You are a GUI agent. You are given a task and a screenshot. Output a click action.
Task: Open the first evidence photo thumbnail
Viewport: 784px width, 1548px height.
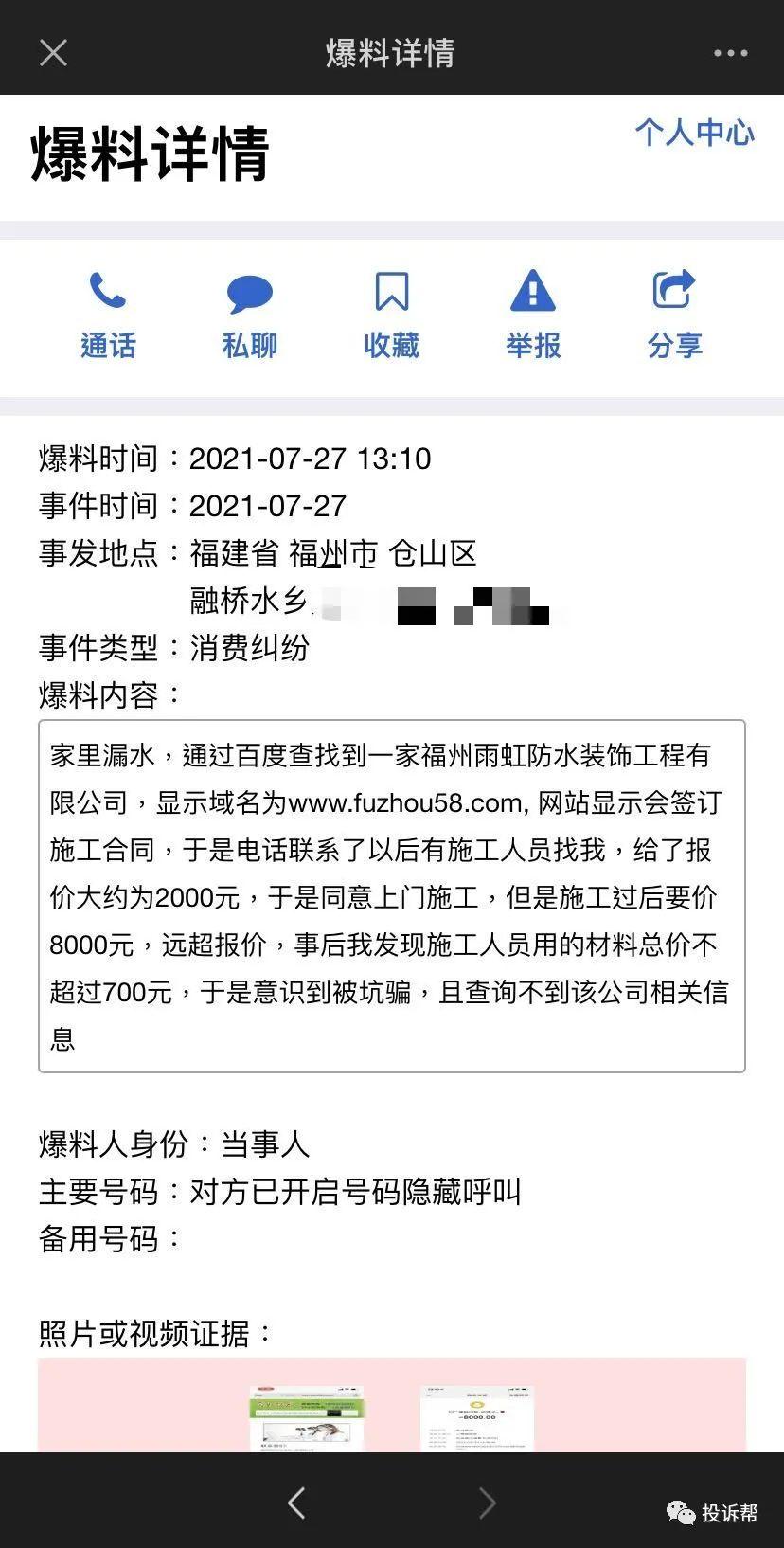(x=306, y=1417)
